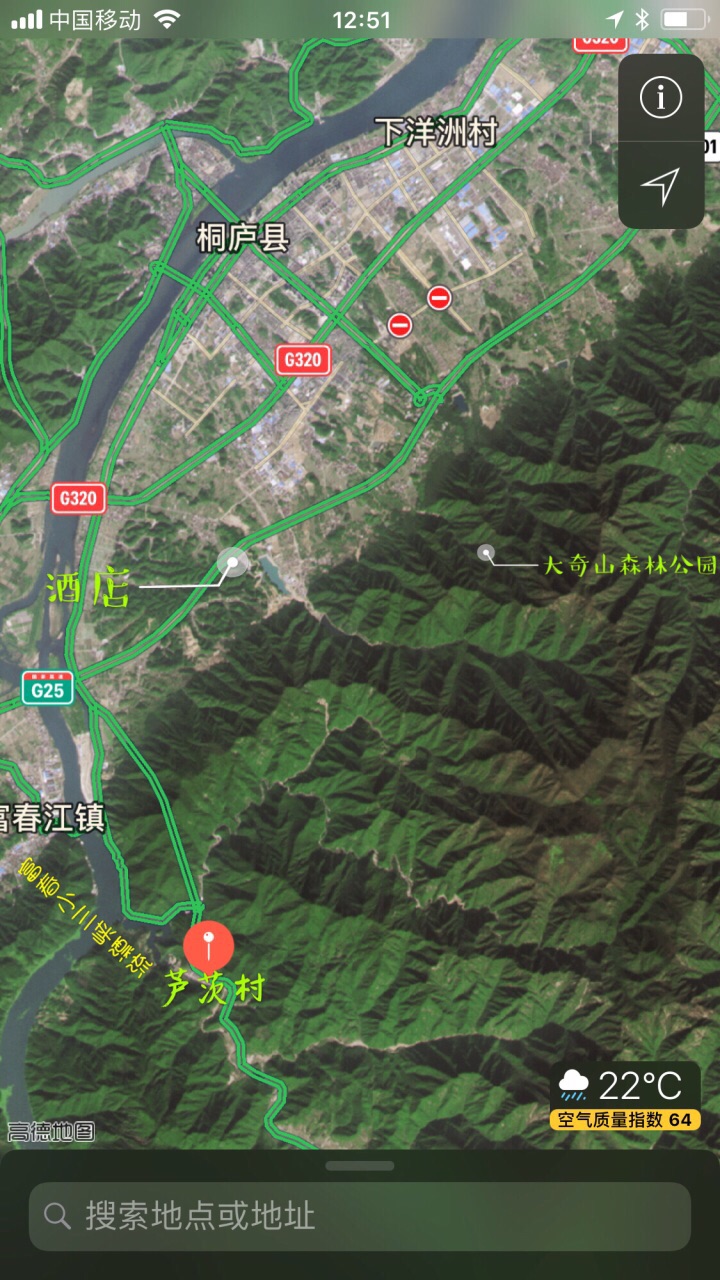Open the map info settings button
The image size is (720, 1280).
pyautogui.click(x=660, y=98)
